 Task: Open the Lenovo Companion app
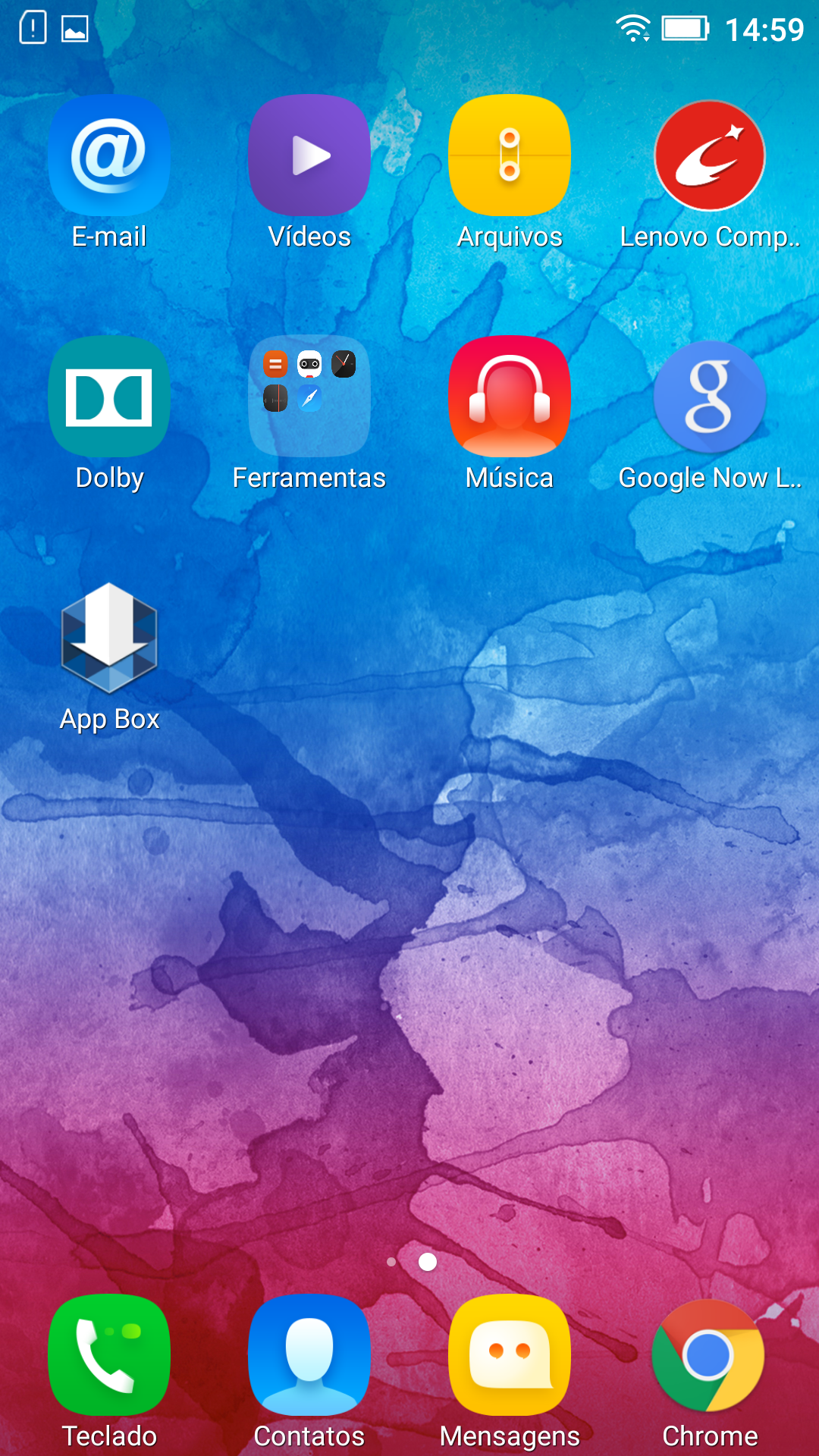point(710,155)
